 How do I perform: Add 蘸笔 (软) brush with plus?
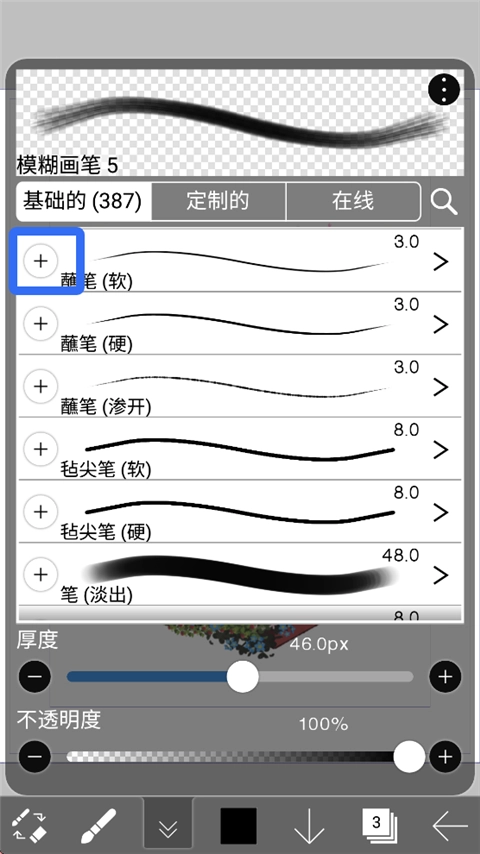[40, 261]
